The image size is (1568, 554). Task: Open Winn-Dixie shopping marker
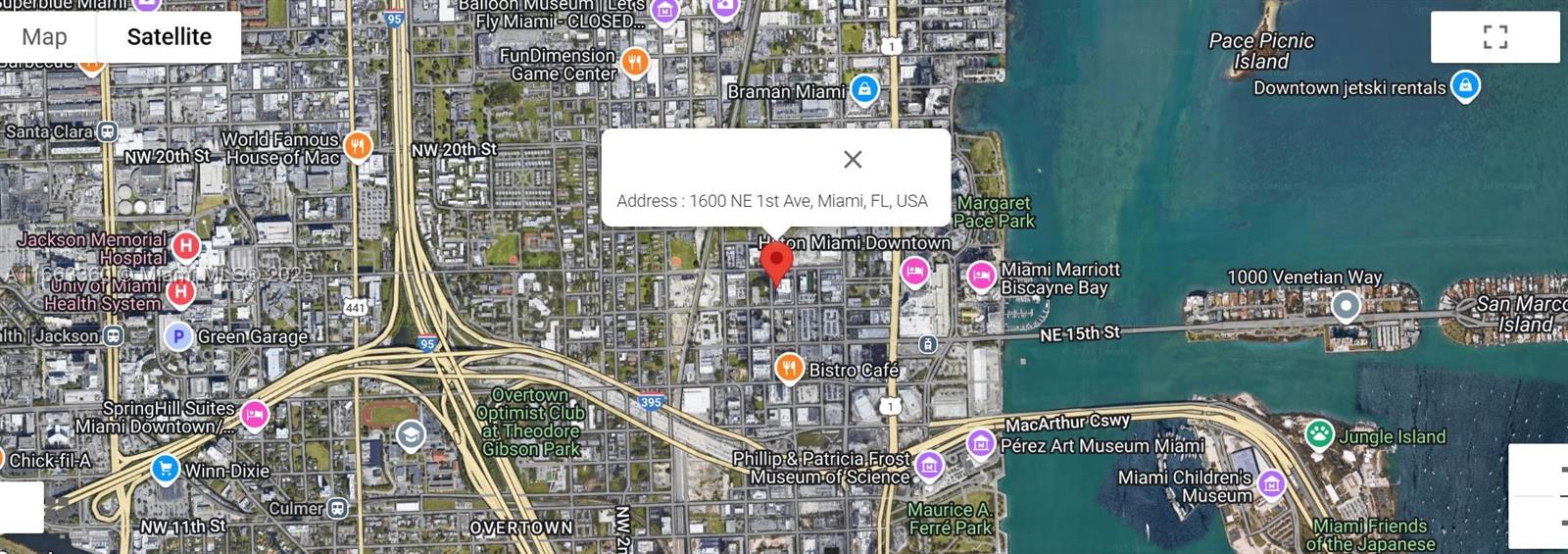click(165, 470)
